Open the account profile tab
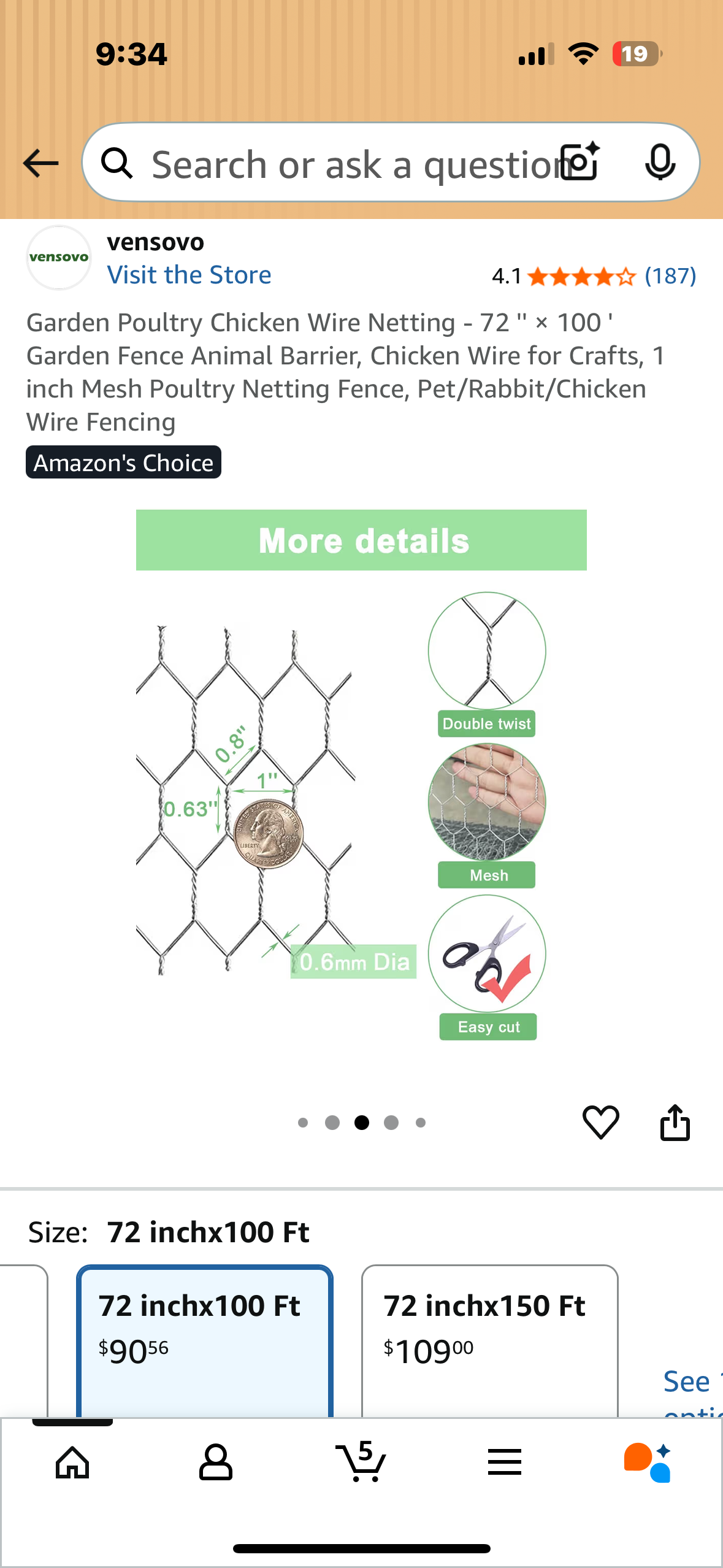The image size is (723, 1568). pos(216,1462)
